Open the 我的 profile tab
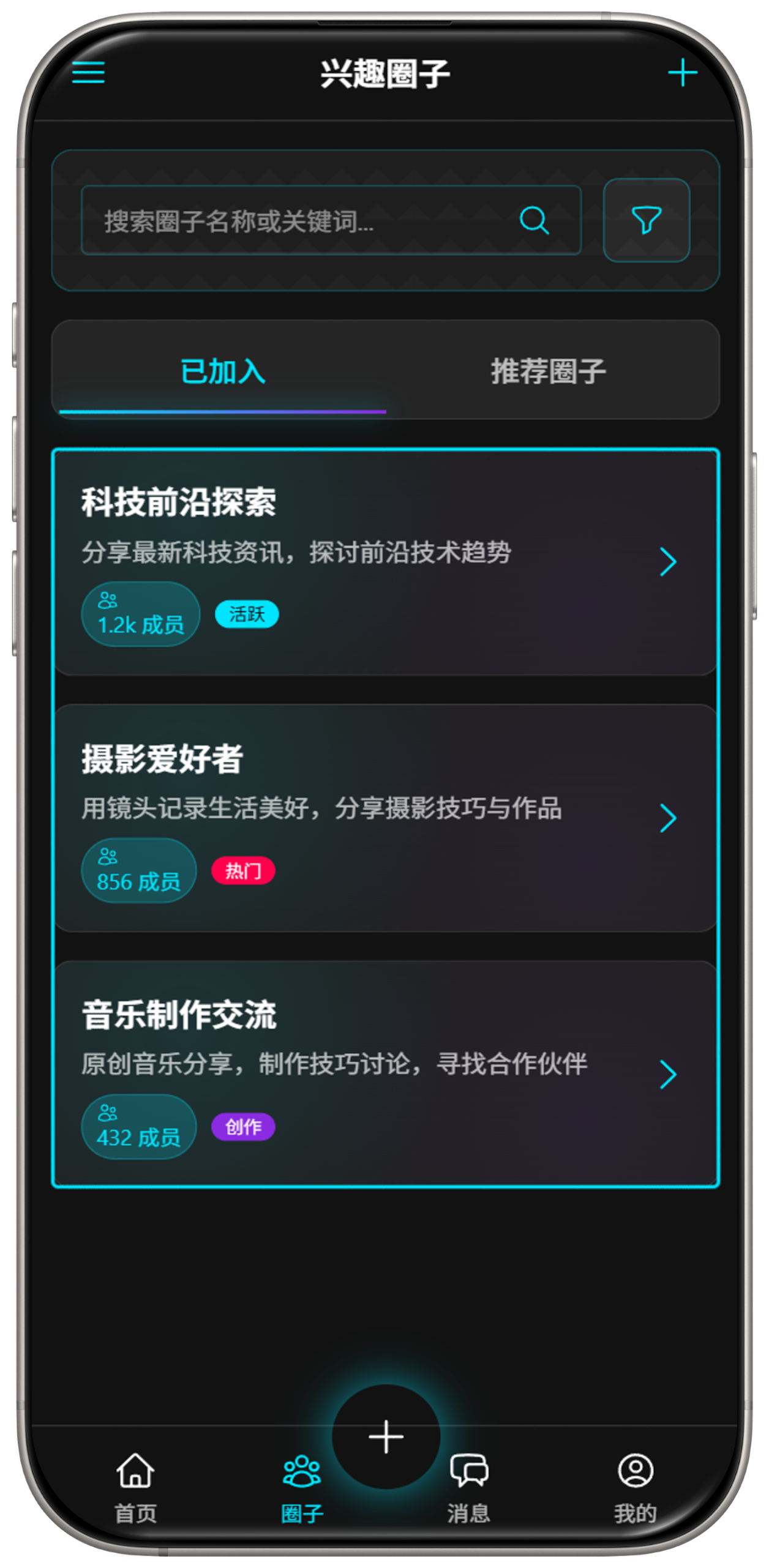The image size is (769, 1568). [x=636, y=1486]
